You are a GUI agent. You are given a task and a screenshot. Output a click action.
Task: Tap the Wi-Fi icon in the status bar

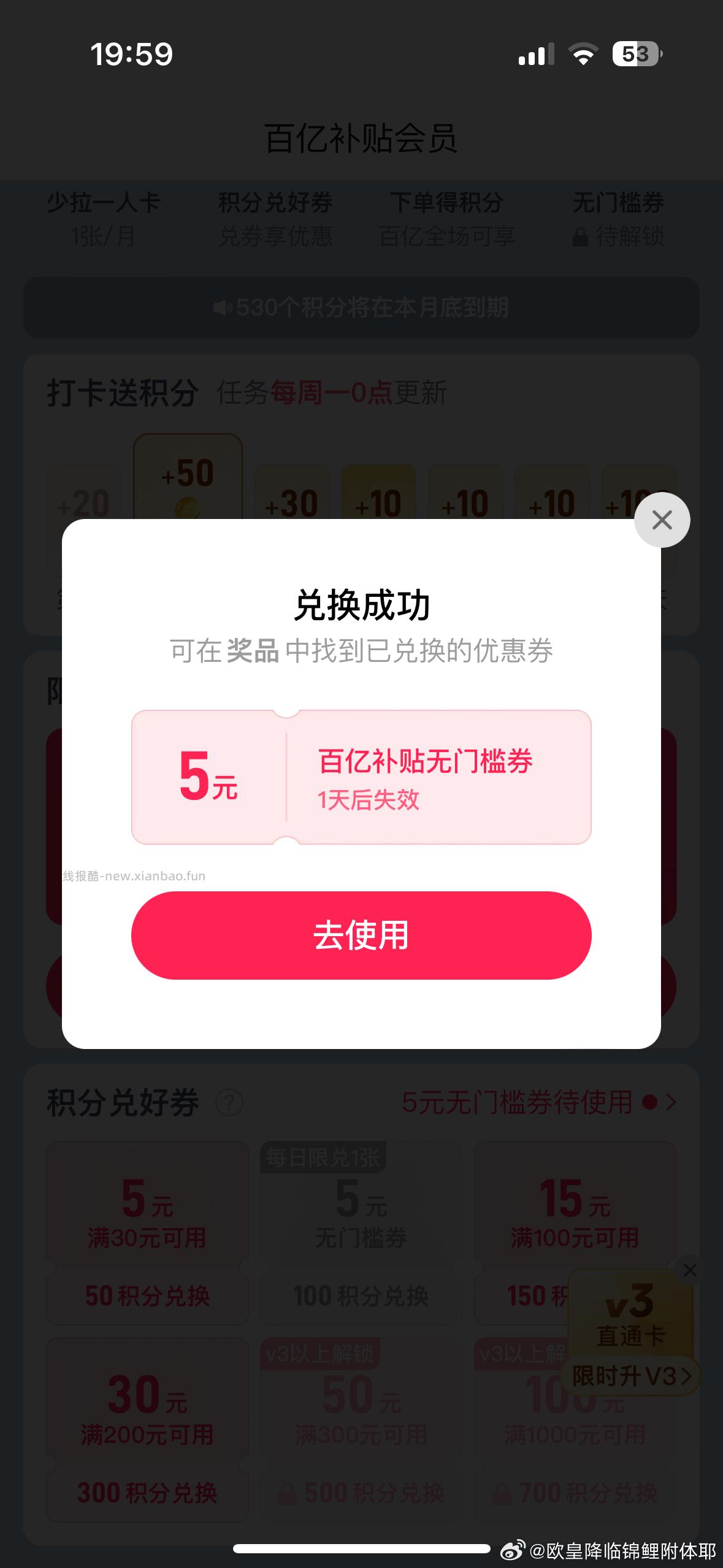tap(583, 55)
